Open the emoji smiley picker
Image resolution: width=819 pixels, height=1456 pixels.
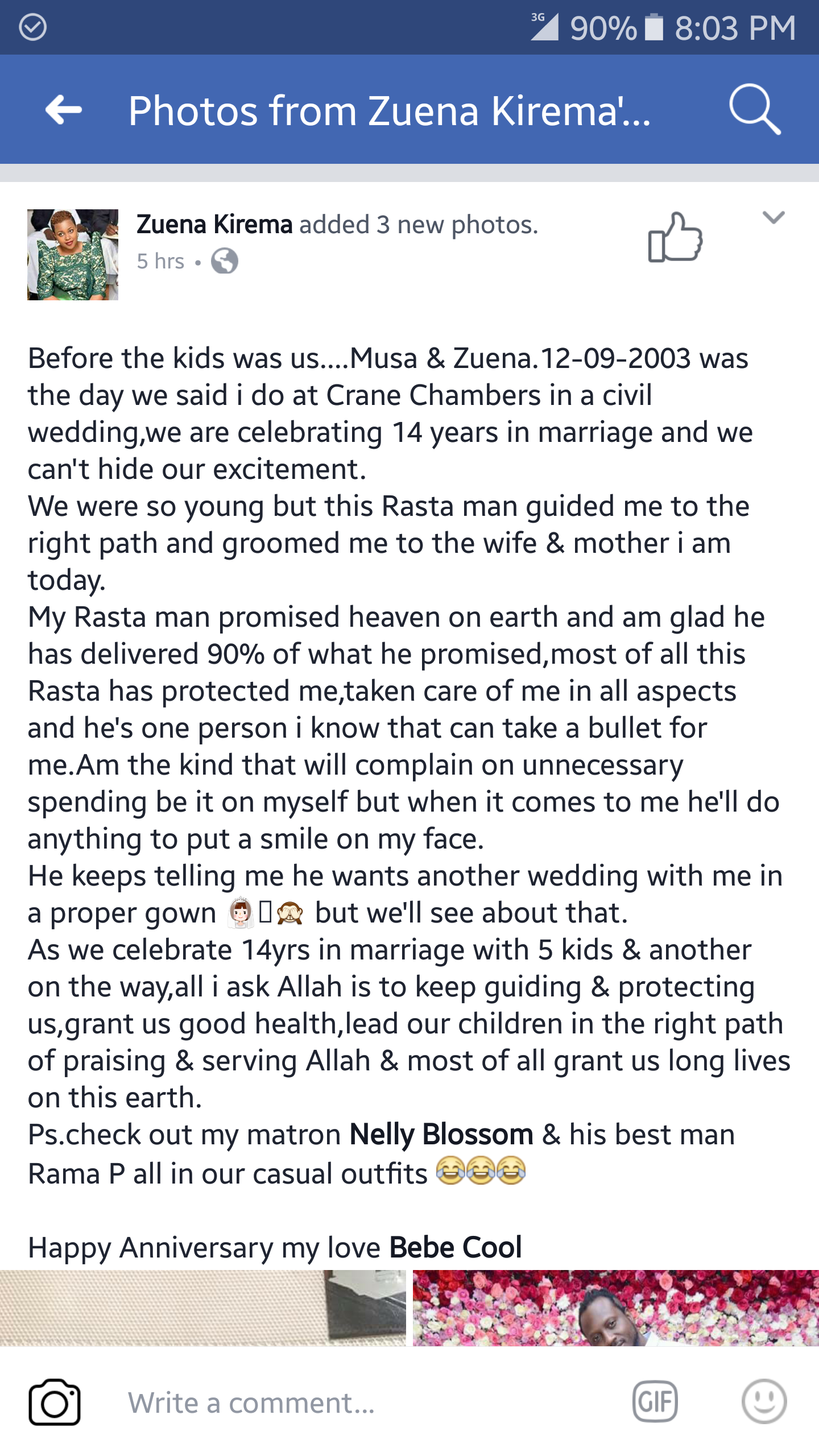[764, 1401]
